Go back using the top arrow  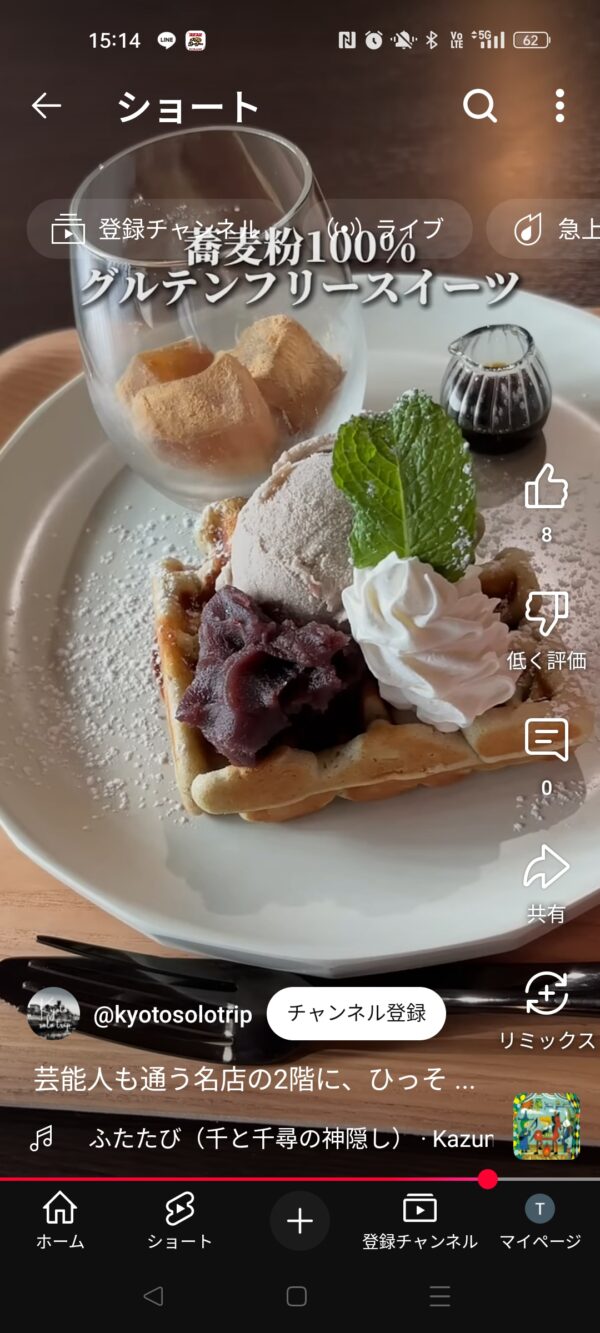pyautogui.click(x=46, y=106)
